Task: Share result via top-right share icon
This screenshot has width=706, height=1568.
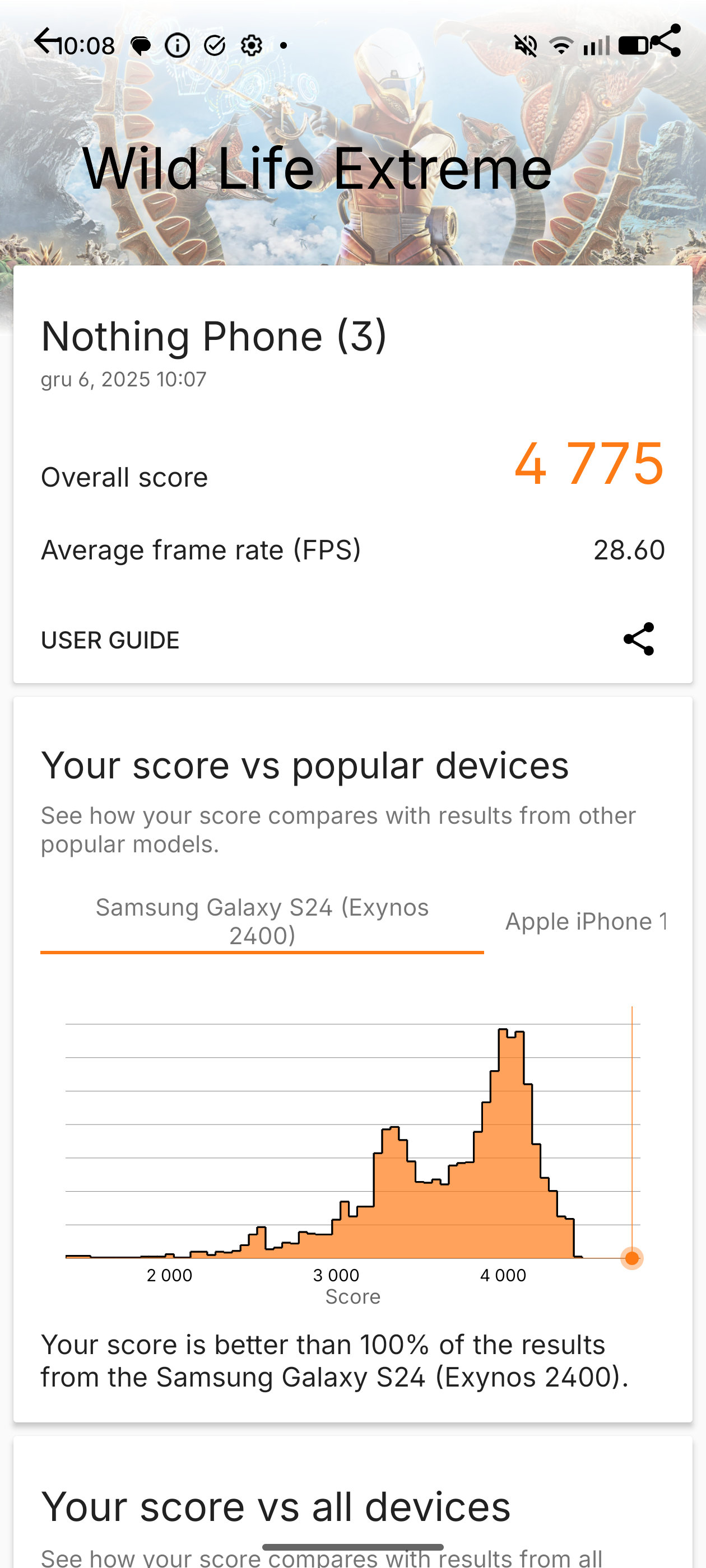Action: (665, 41)
